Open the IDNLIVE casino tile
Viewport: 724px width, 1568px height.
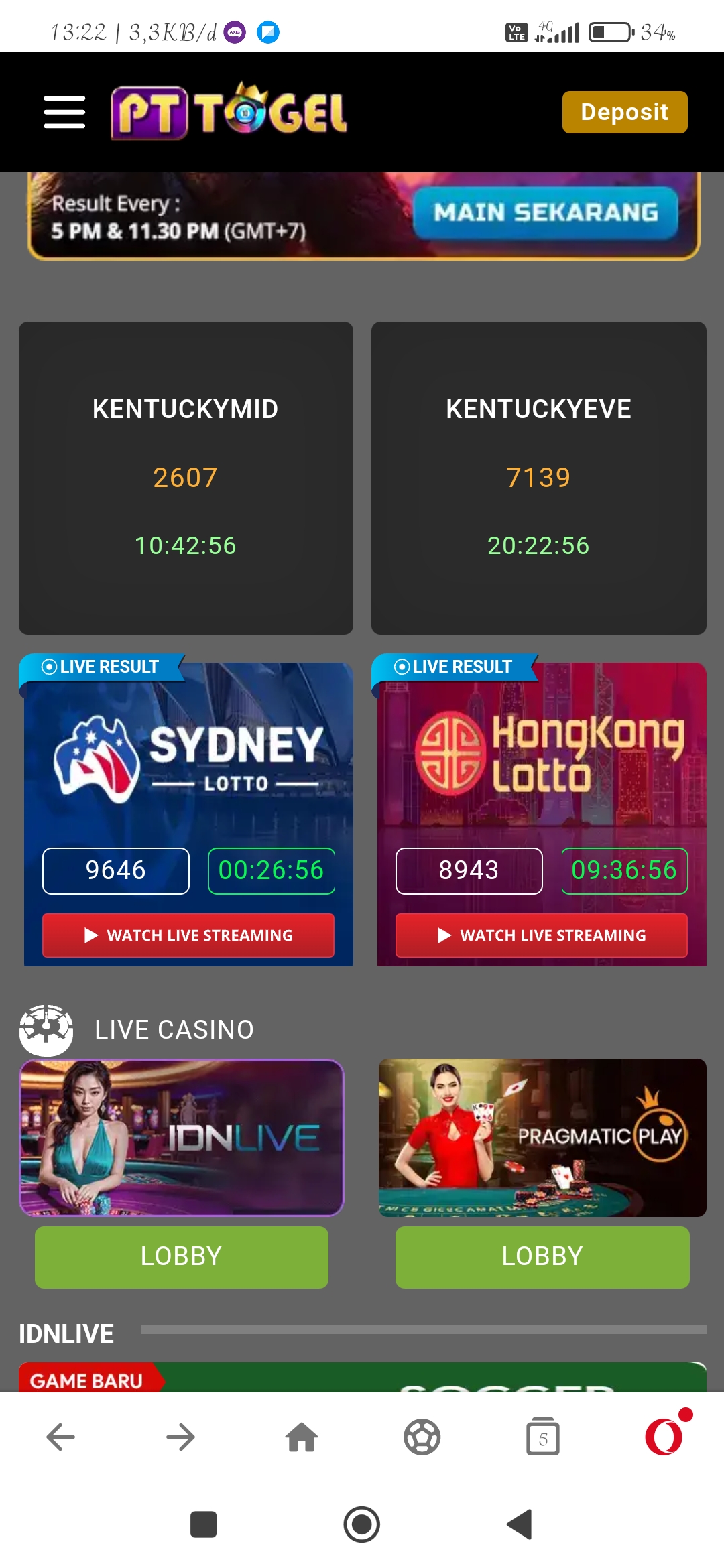coord(181,1137)
